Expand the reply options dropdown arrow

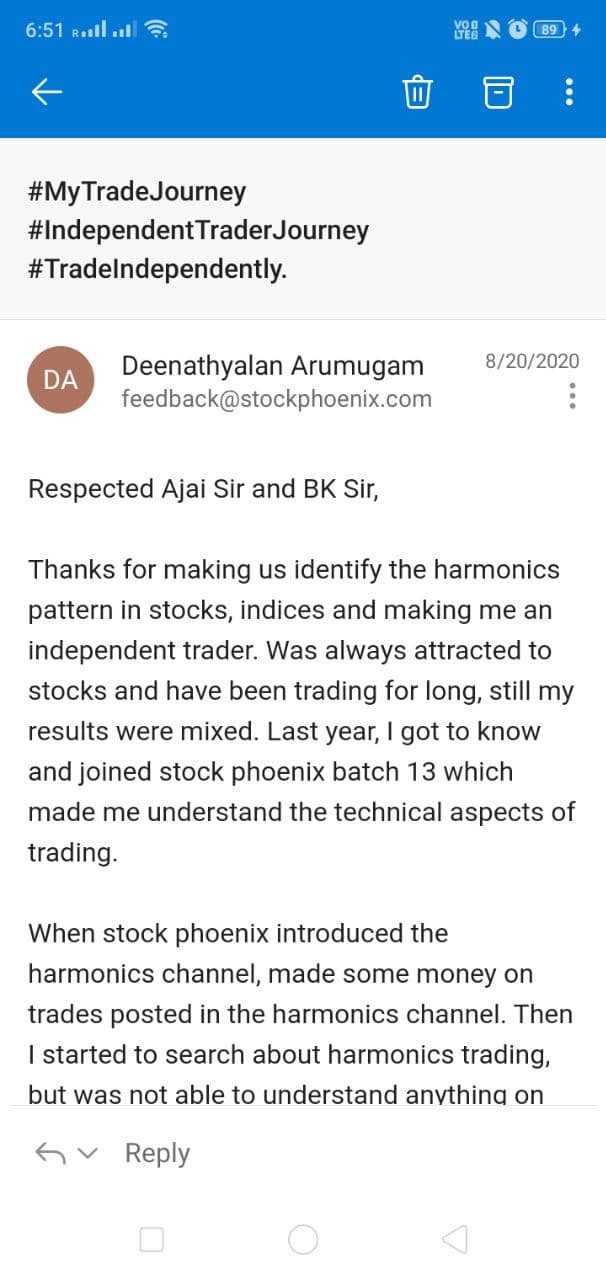pos(88,1153)
